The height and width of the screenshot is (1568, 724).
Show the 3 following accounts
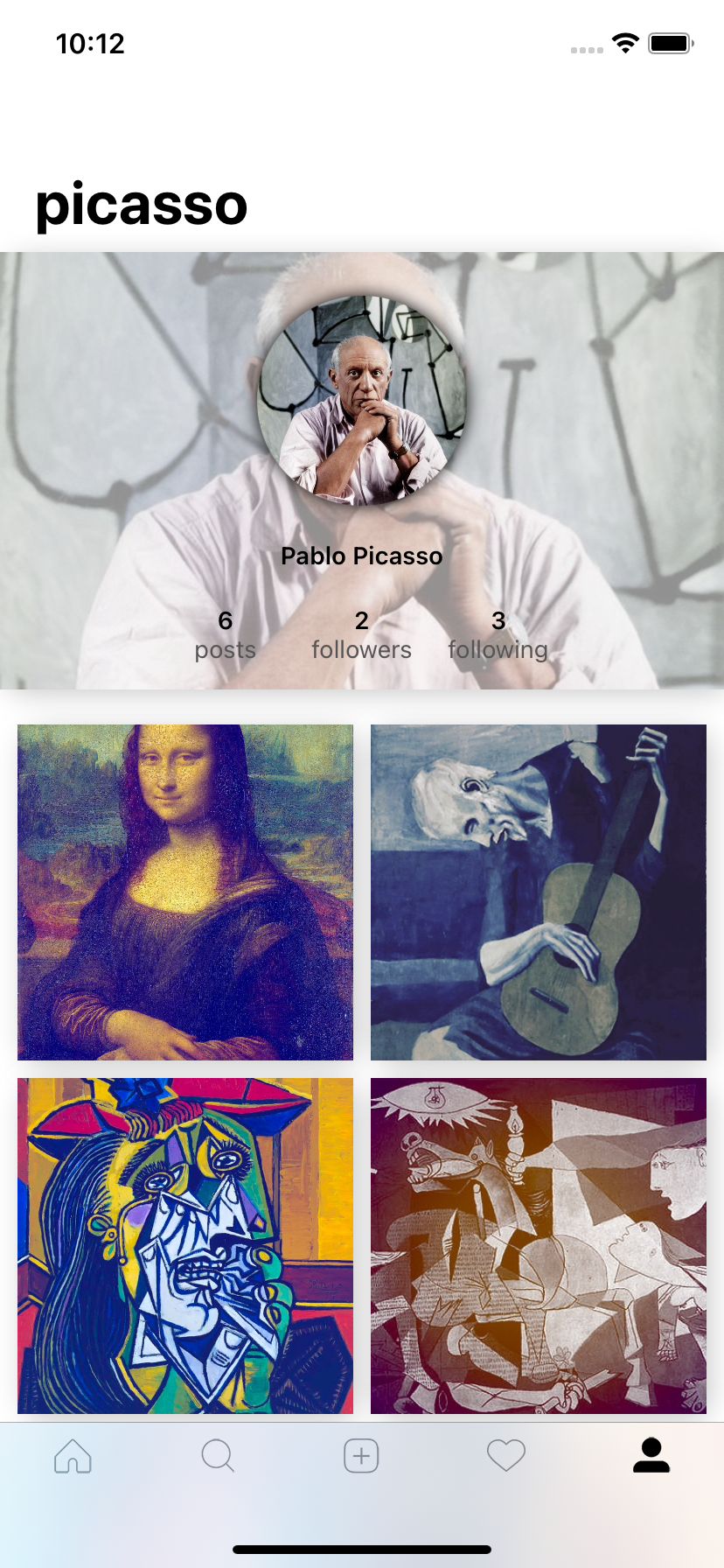(498, 635)
